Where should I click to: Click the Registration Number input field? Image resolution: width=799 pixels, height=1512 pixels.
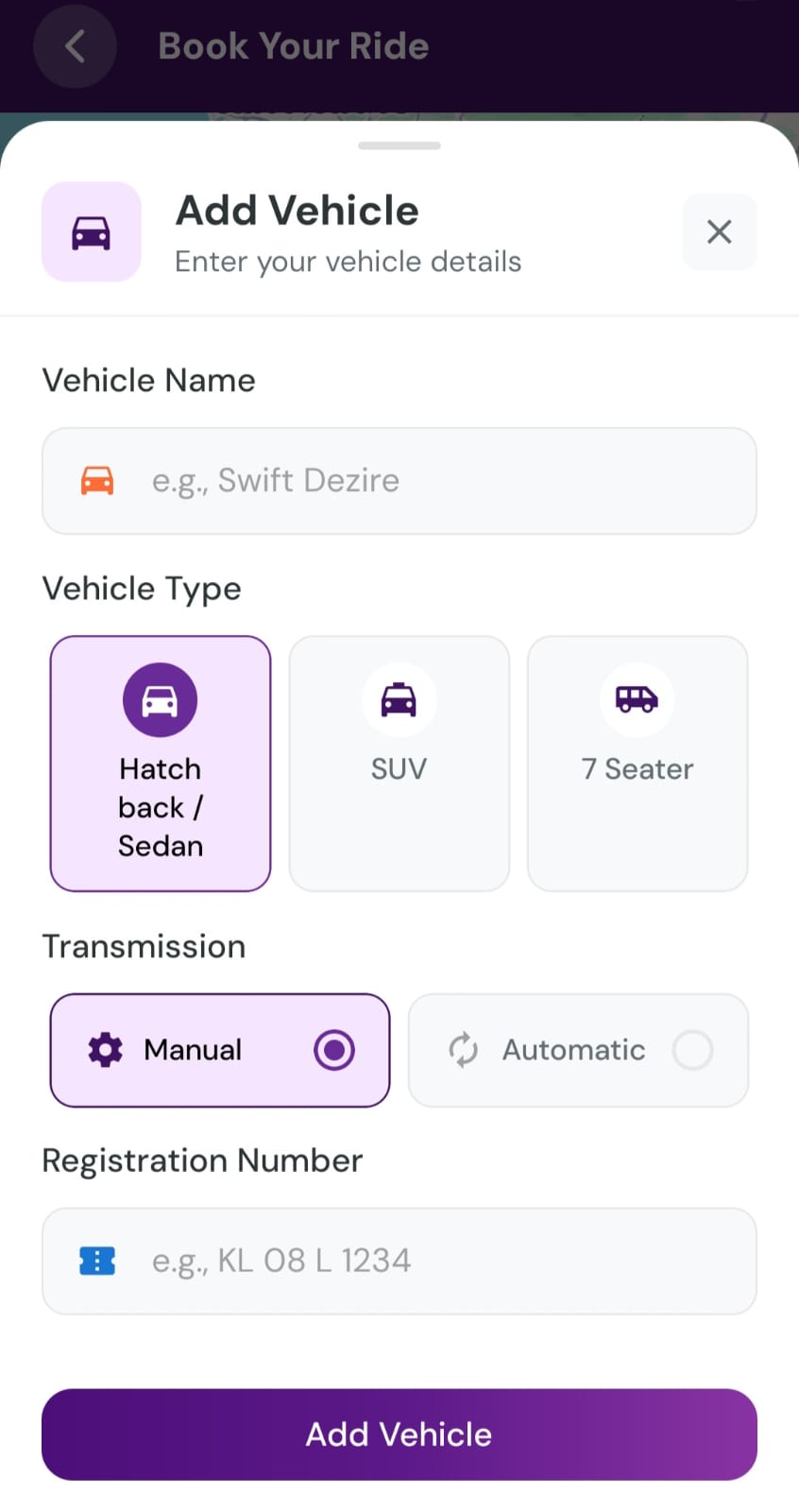399,1261
